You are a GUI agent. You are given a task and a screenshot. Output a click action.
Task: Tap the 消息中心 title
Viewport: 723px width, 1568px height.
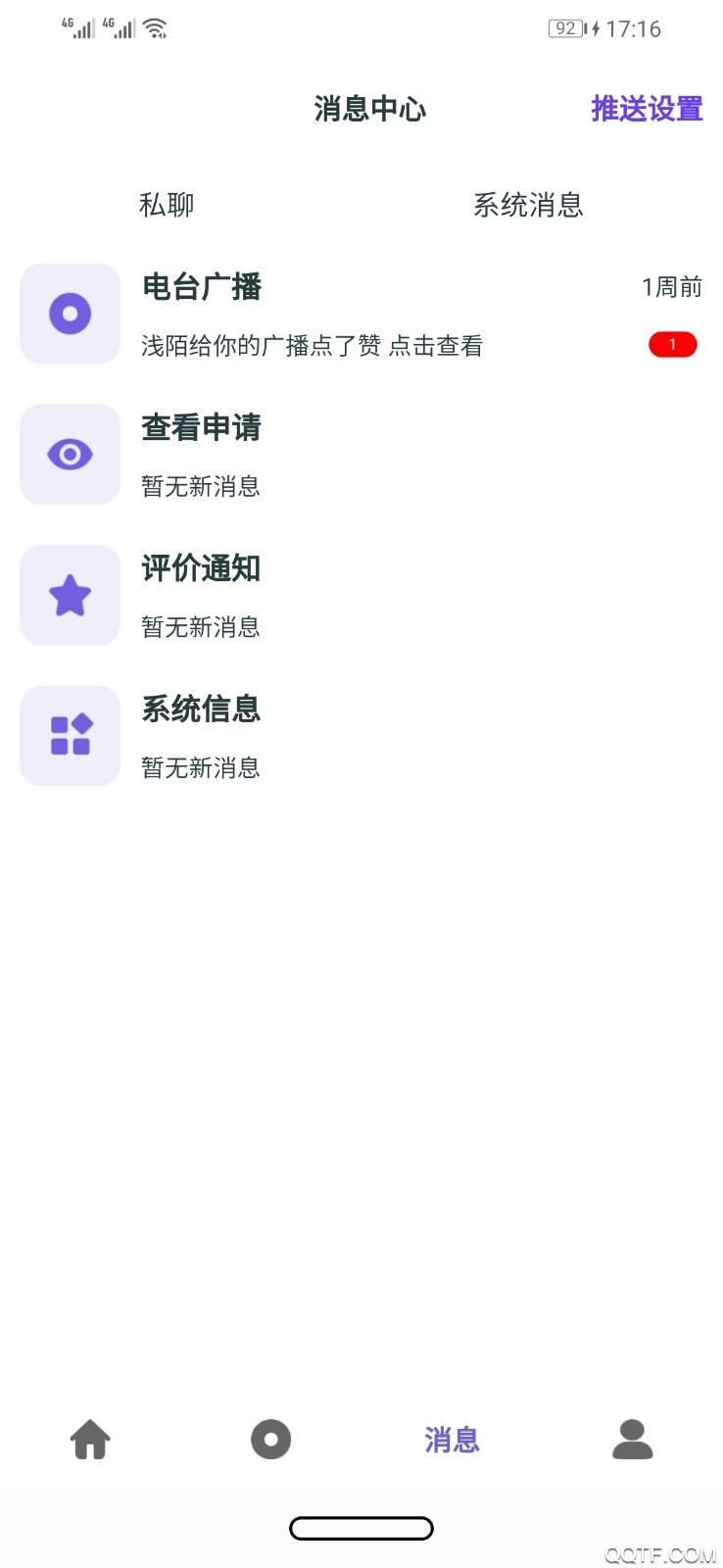coord(368,109)
